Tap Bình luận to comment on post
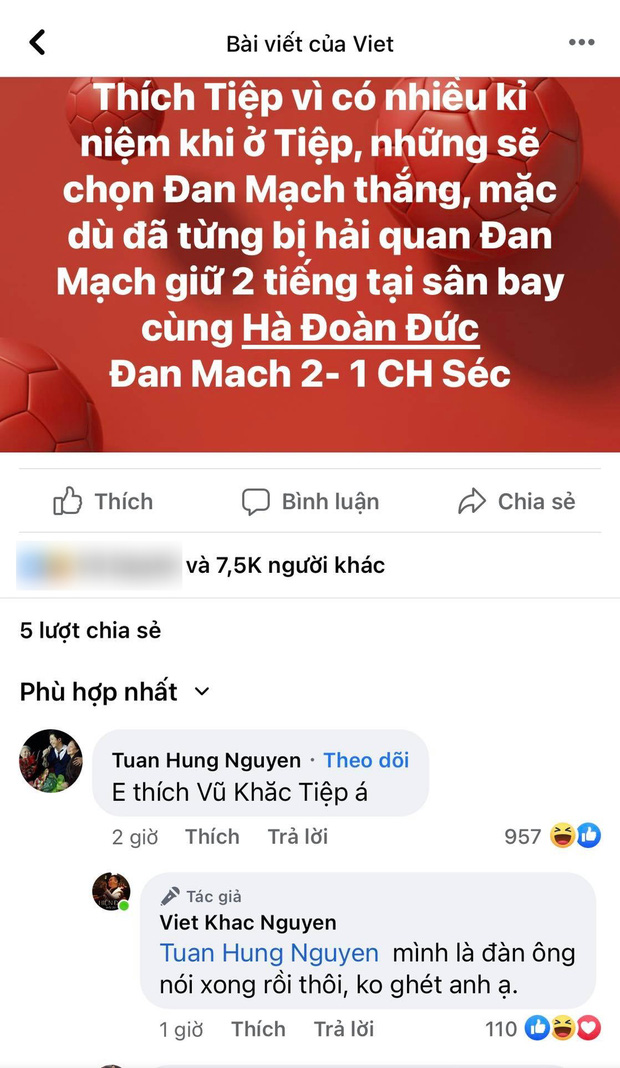The width and height of the screenshot is (620, 1068). click(310, 502)
